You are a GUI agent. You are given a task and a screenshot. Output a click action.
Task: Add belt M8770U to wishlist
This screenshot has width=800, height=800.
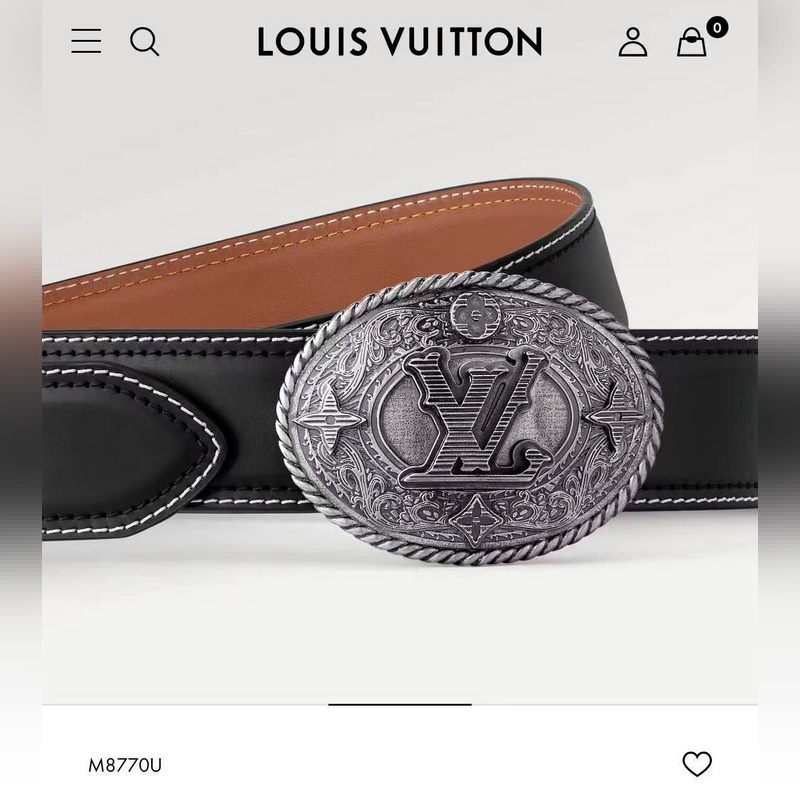pos(697,764)
